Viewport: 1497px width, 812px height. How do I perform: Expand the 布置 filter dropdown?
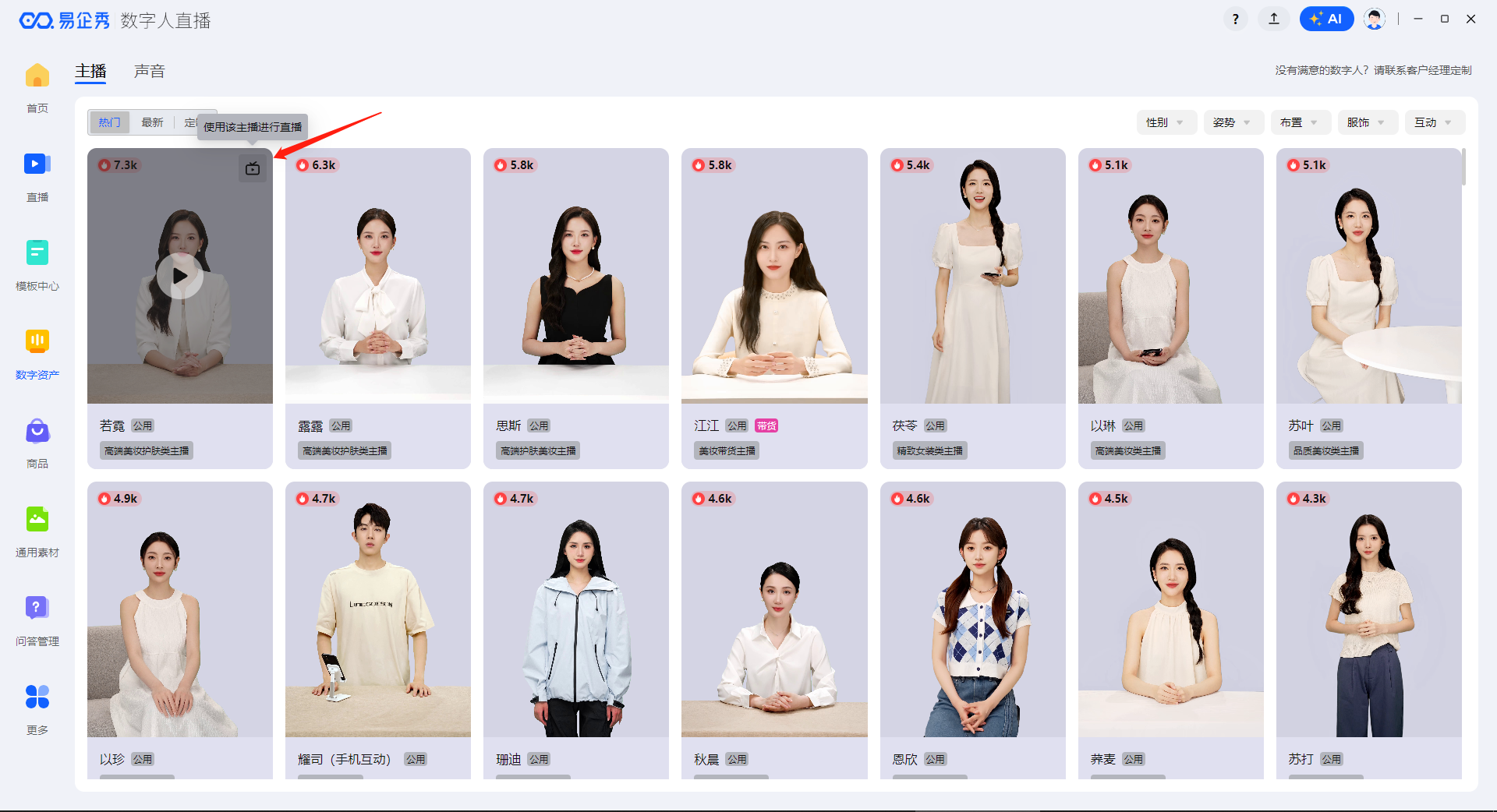click(x=1300, y=122)
